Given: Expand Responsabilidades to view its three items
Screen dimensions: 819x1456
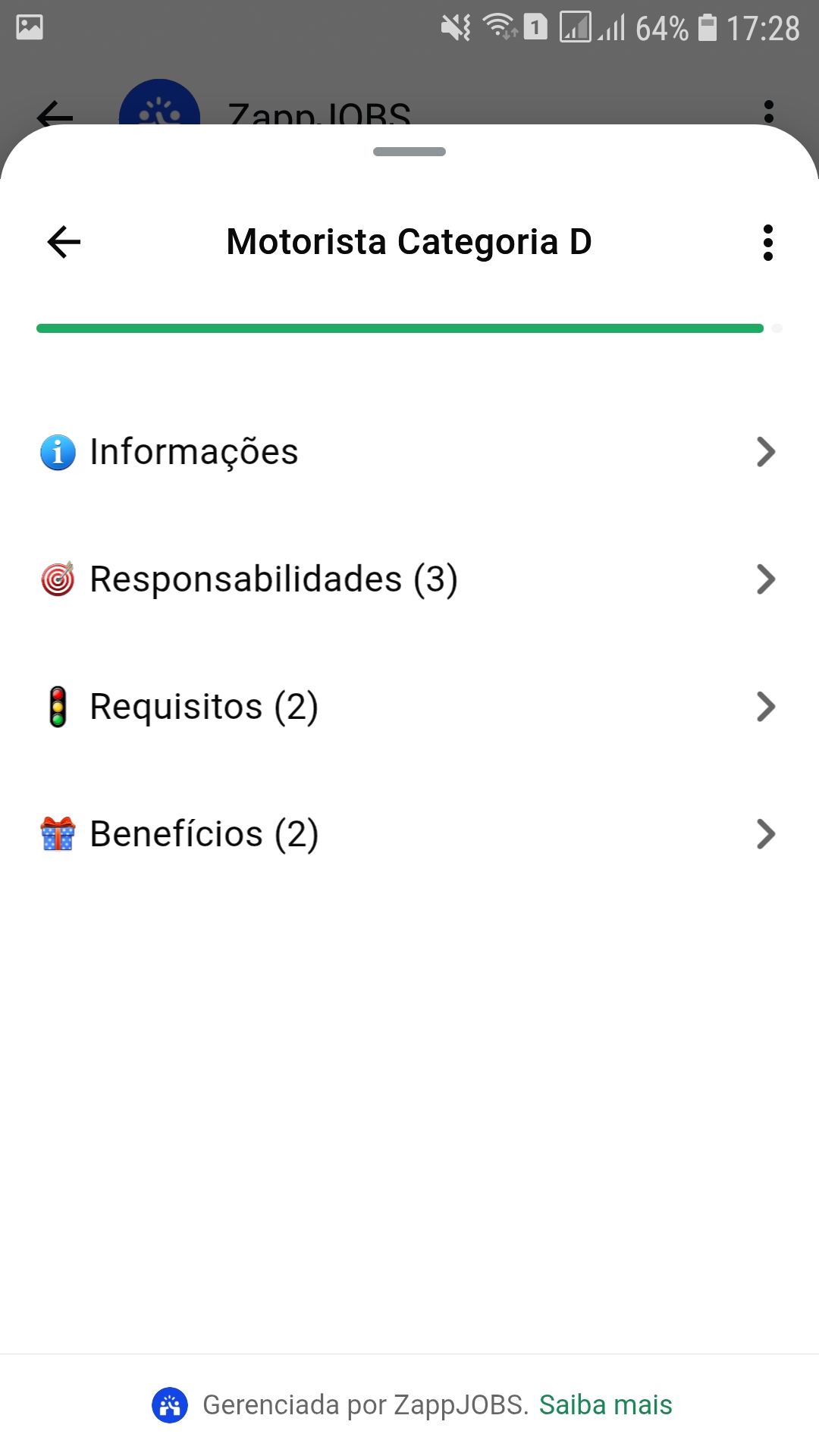Looking at the screenshot, I should (767, 580).
